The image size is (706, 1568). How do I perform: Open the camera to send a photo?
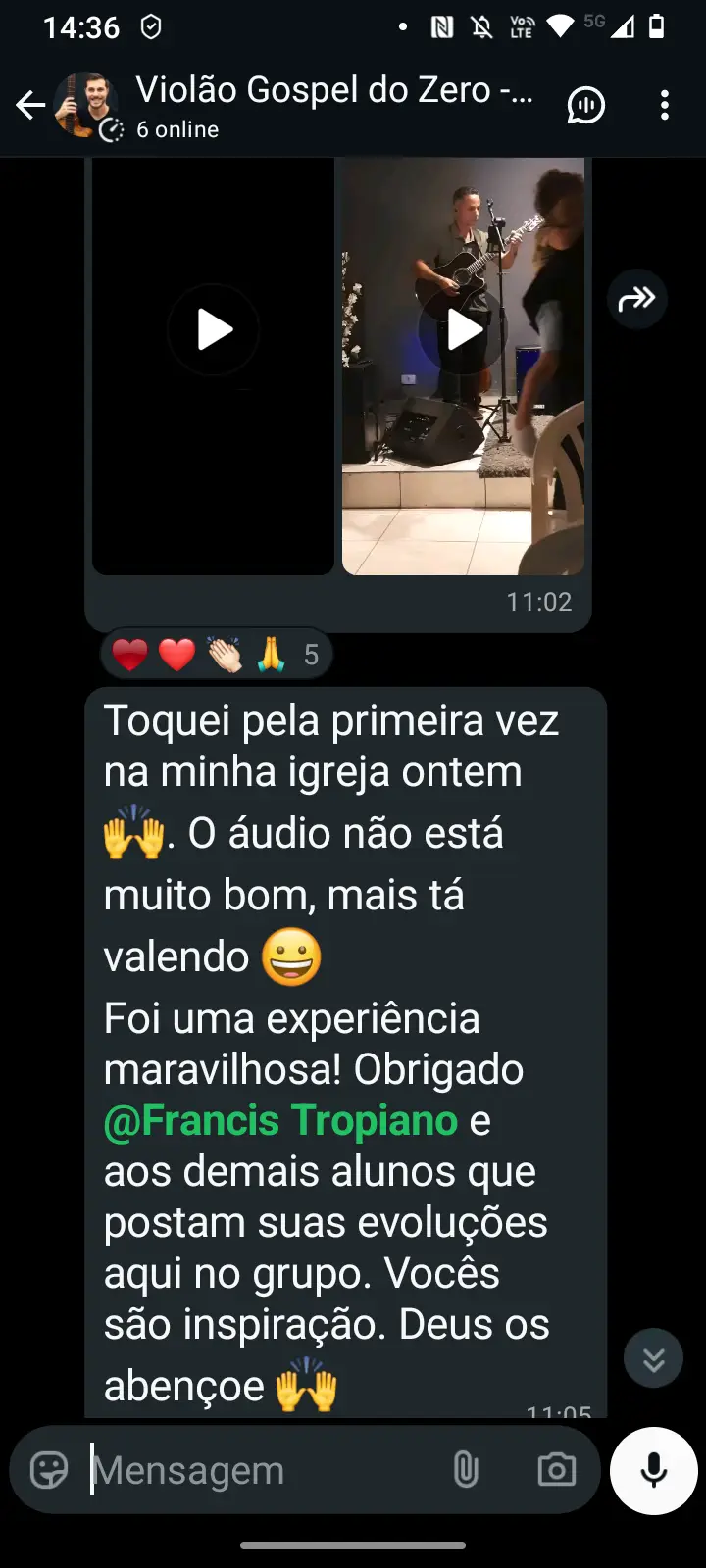556,1470
